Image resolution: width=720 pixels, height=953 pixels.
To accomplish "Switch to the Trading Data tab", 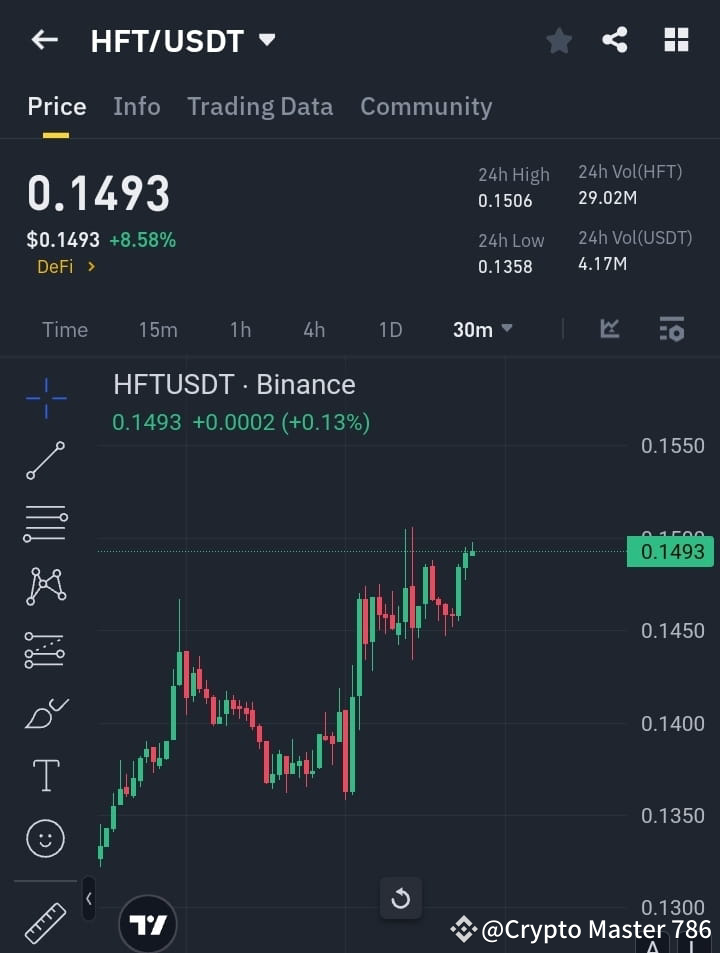I will point(260,106).
